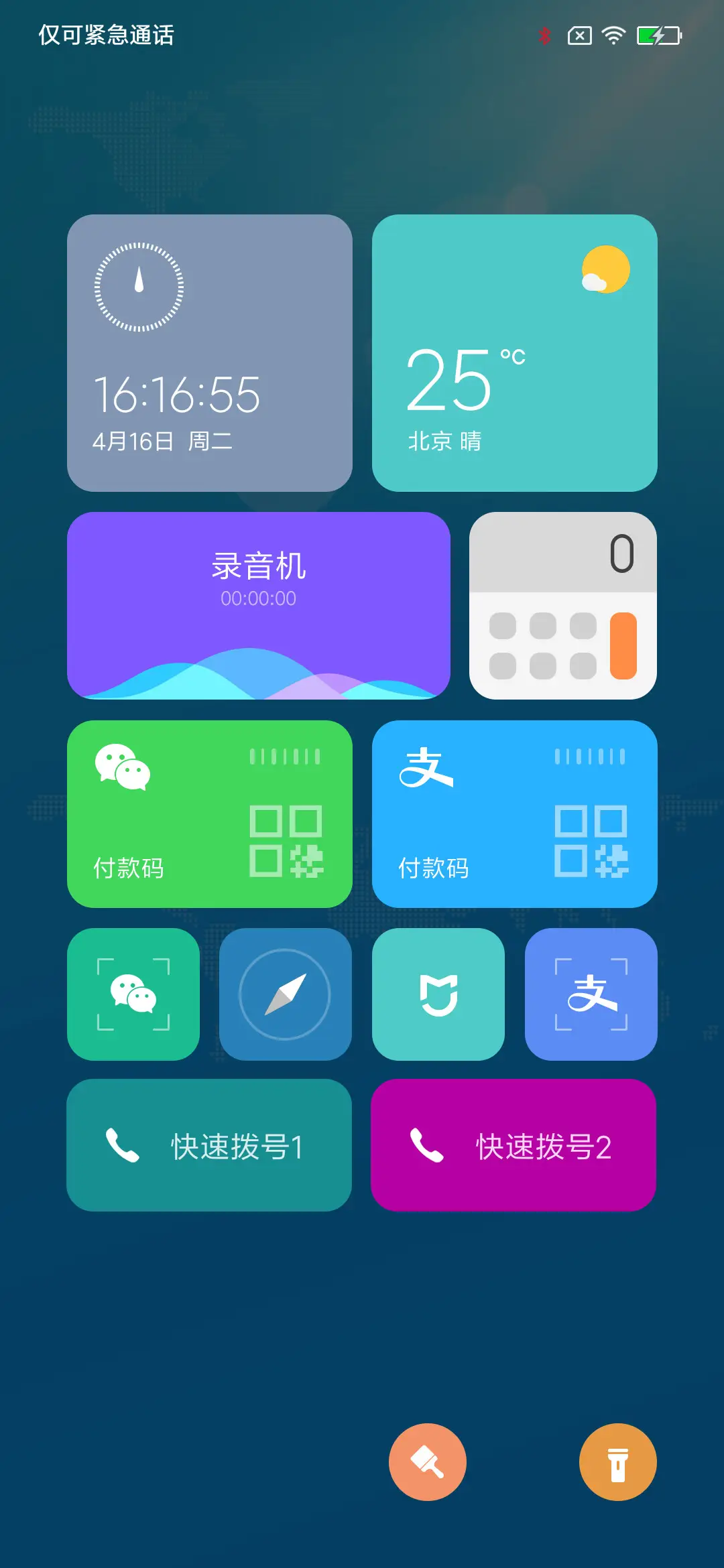724x1568 pixels.
Task: Open the Calculator widget
Action: (563, 606)
